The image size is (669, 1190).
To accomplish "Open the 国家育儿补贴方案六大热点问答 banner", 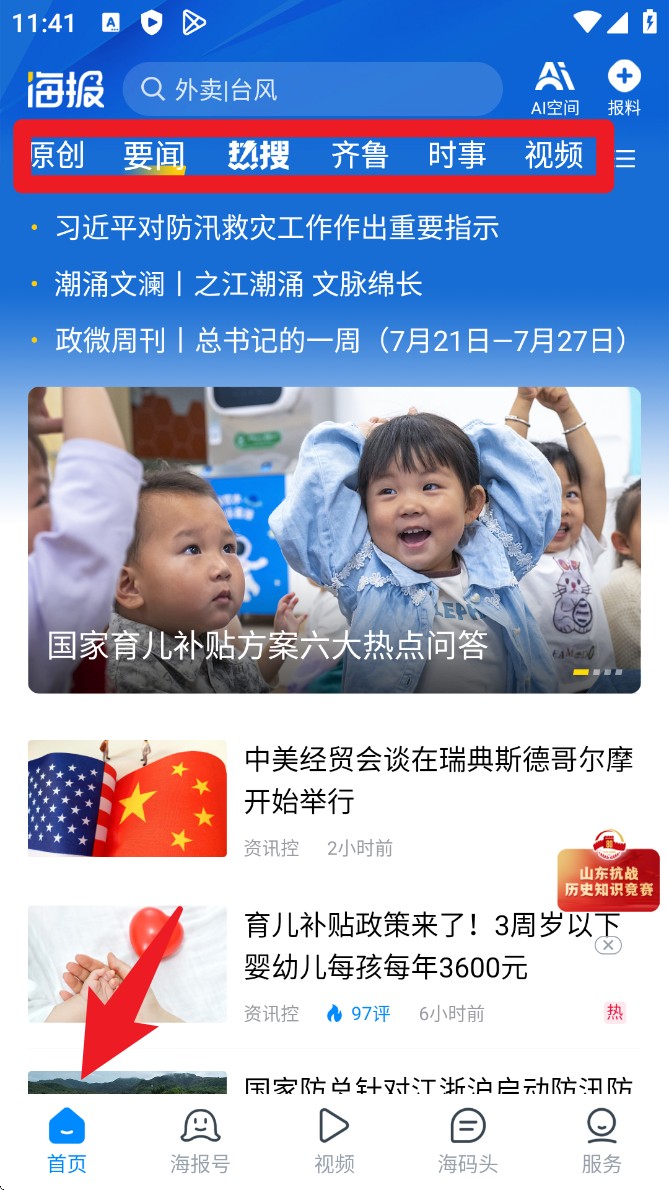I will (334, 540).
